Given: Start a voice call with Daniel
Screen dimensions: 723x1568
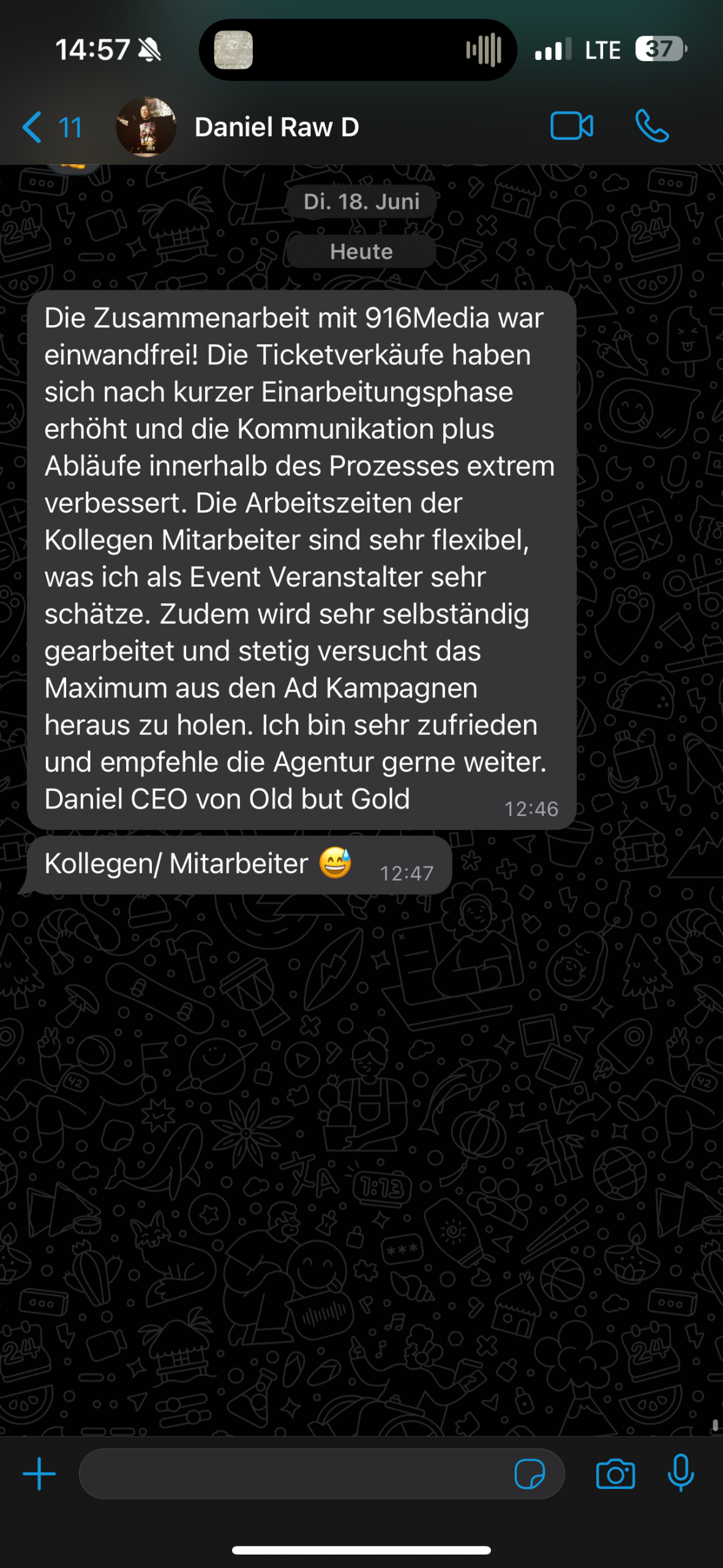Looking at the screenshot, I should [652, 127].
